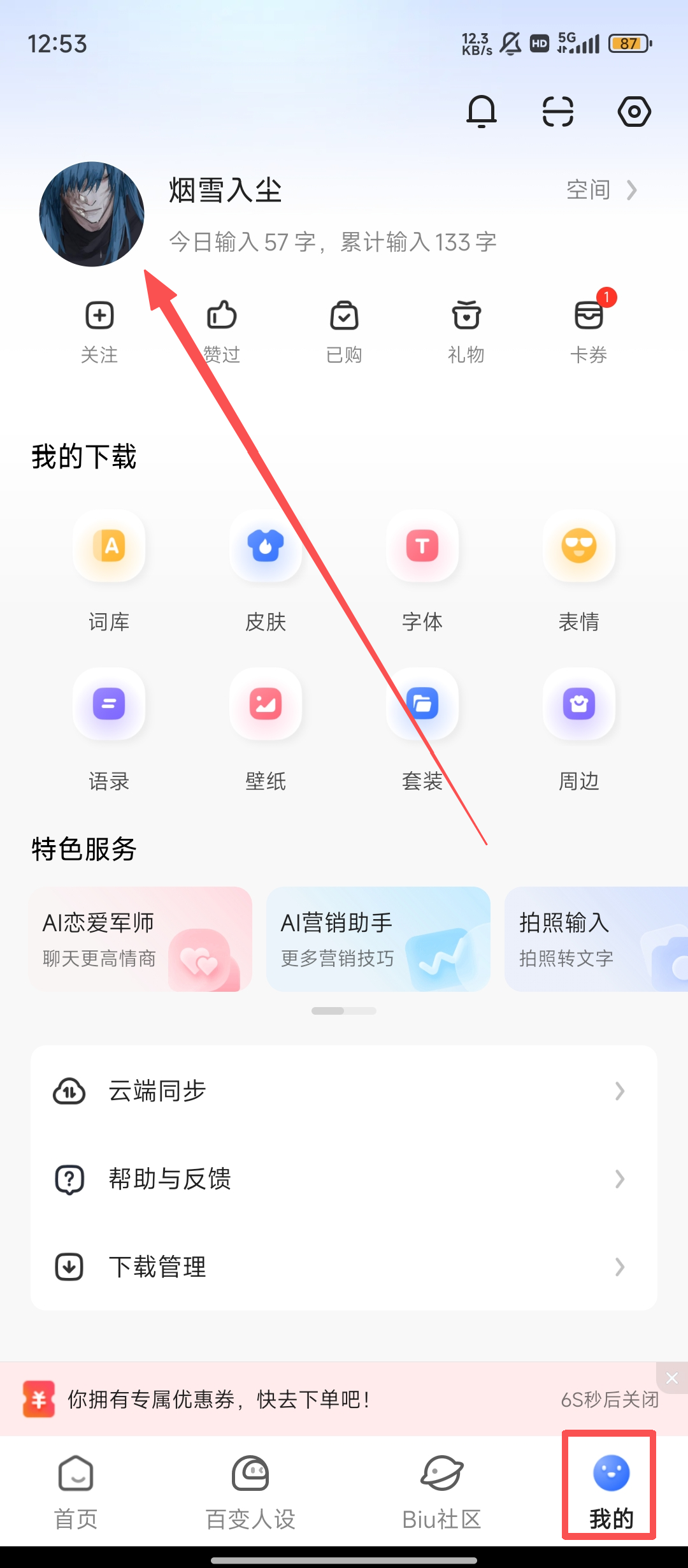Open the settings gear icon
Viewport: 688px width, 1568px height.
(634, 112)
